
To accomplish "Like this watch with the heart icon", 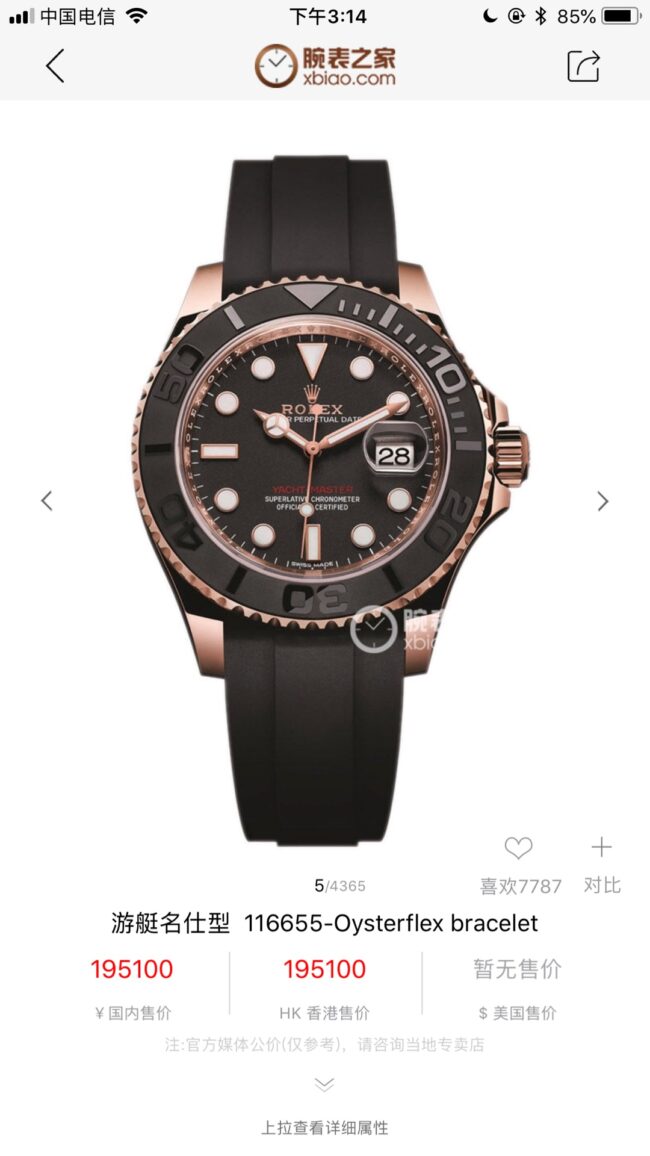I will pyautogui.click(x=518, y=849).
